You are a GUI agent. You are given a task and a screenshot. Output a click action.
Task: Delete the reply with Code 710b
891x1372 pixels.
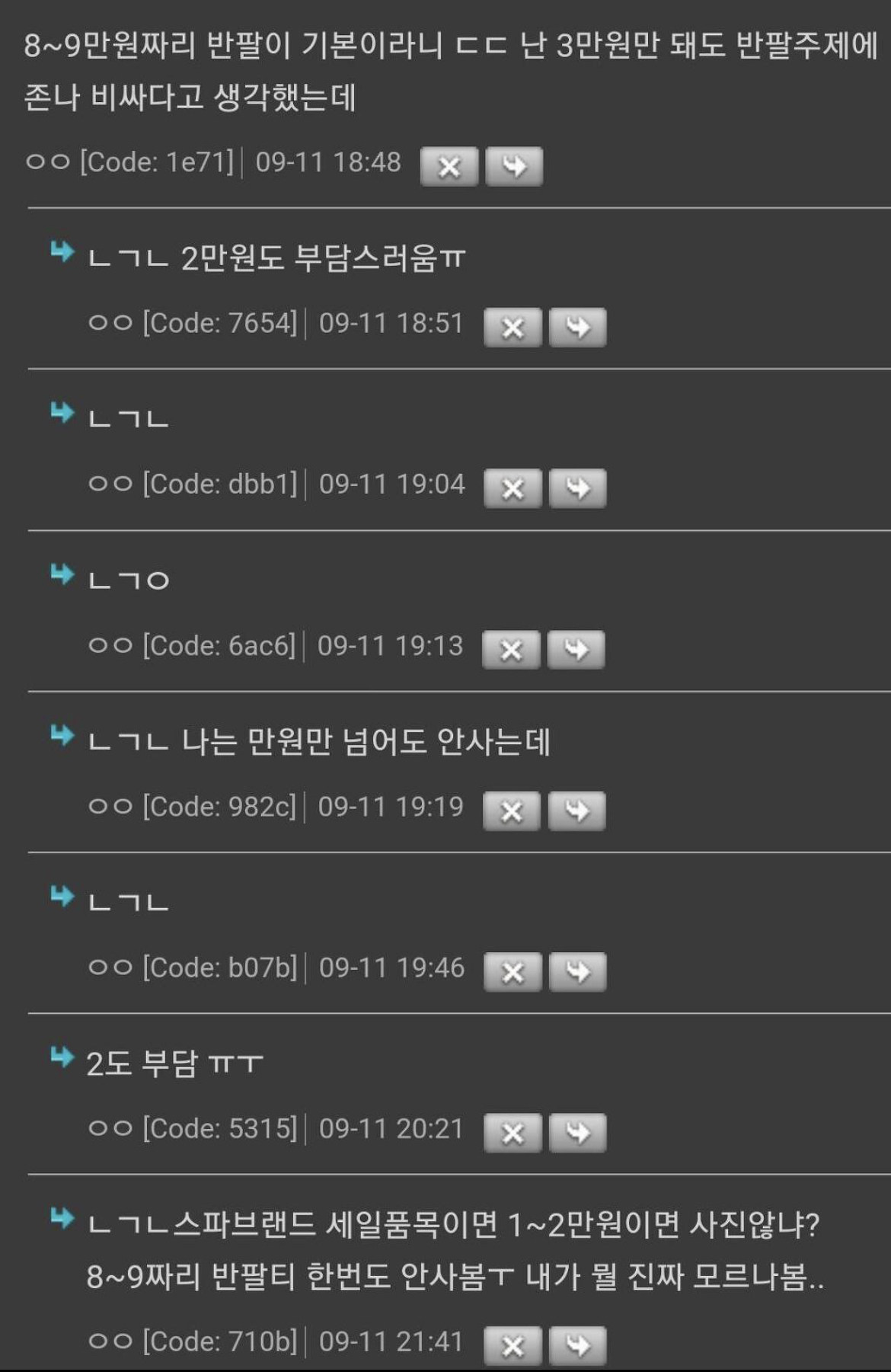pyautogui.click(x=513, y=1346)
